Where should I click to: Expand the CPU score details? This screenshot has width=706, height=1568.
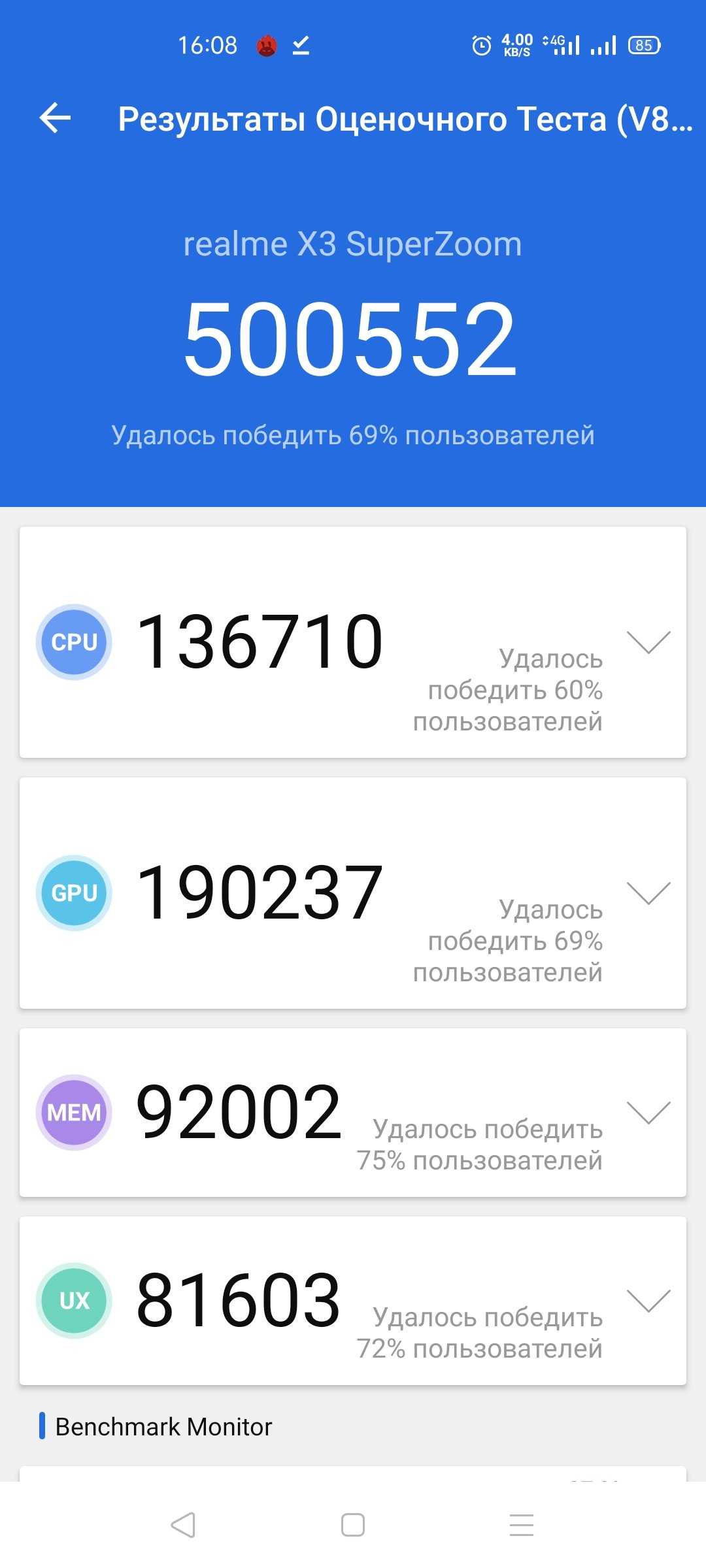tap(648, 642)
